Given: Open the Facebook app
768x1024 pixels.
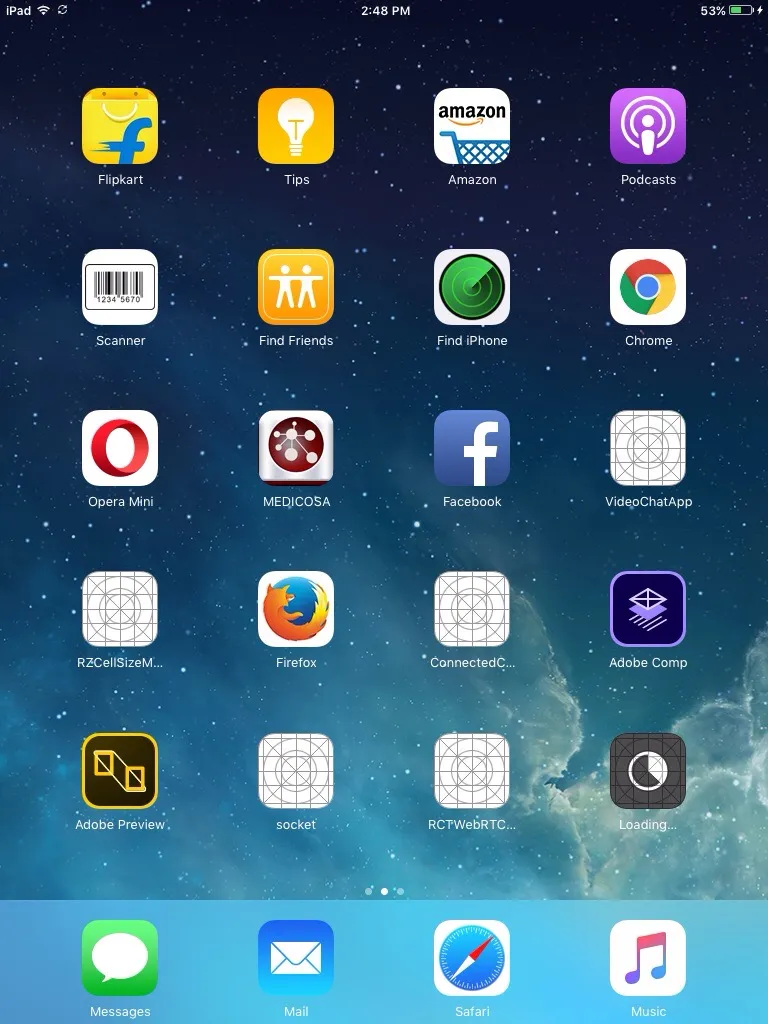Looking at the screenshot, I should (472, 448).
